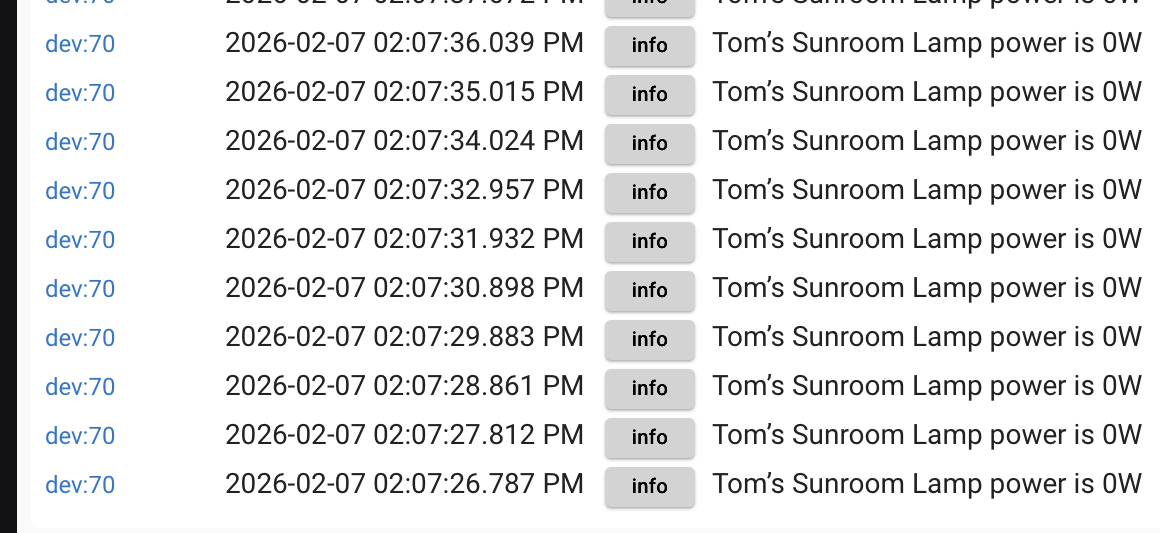1160x533 pixels.
Task: Open dev:70 link for the 02:07:26.787 entry
Action: coord(80,485)
